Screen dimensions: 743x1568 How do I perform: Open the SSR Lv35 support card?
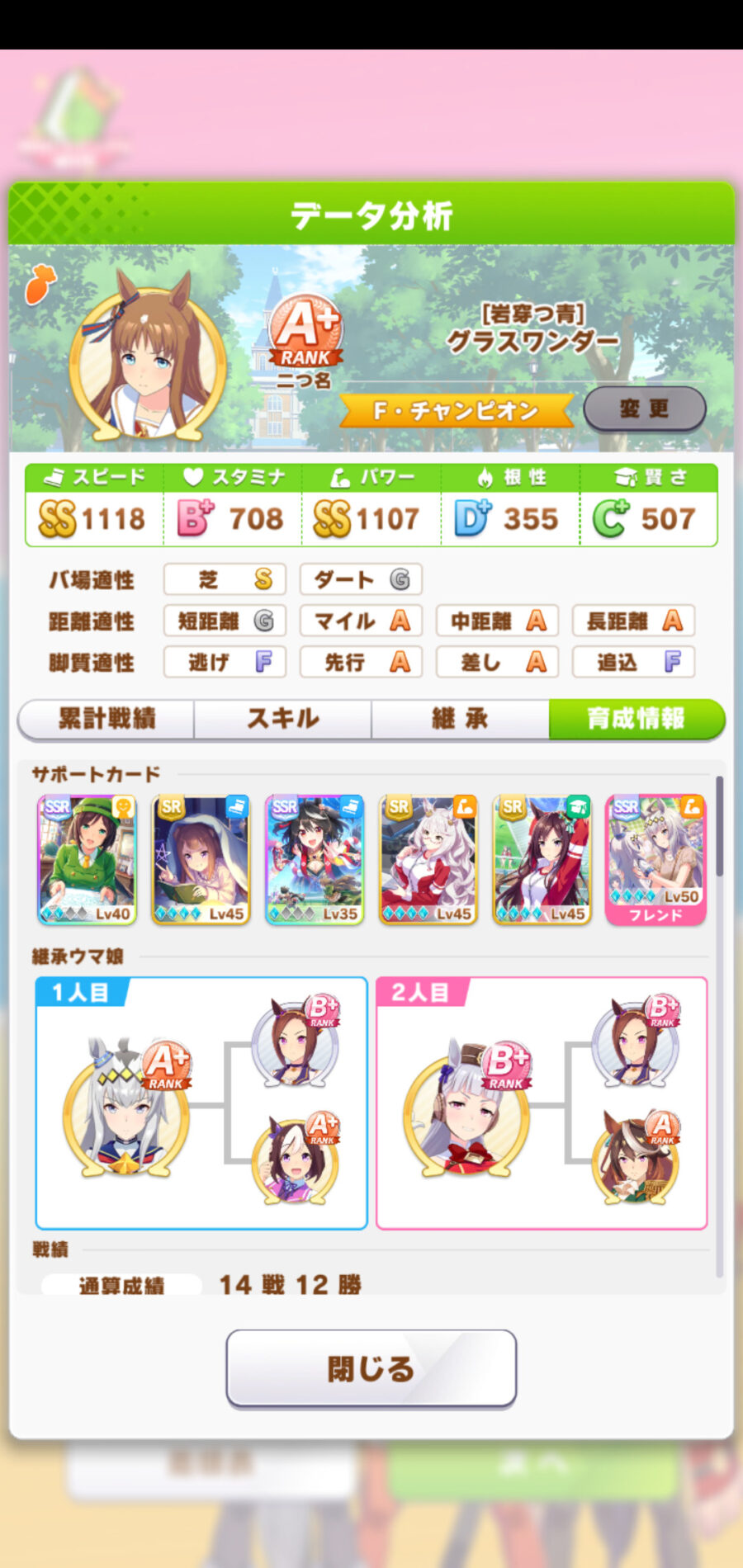(315, 860)
